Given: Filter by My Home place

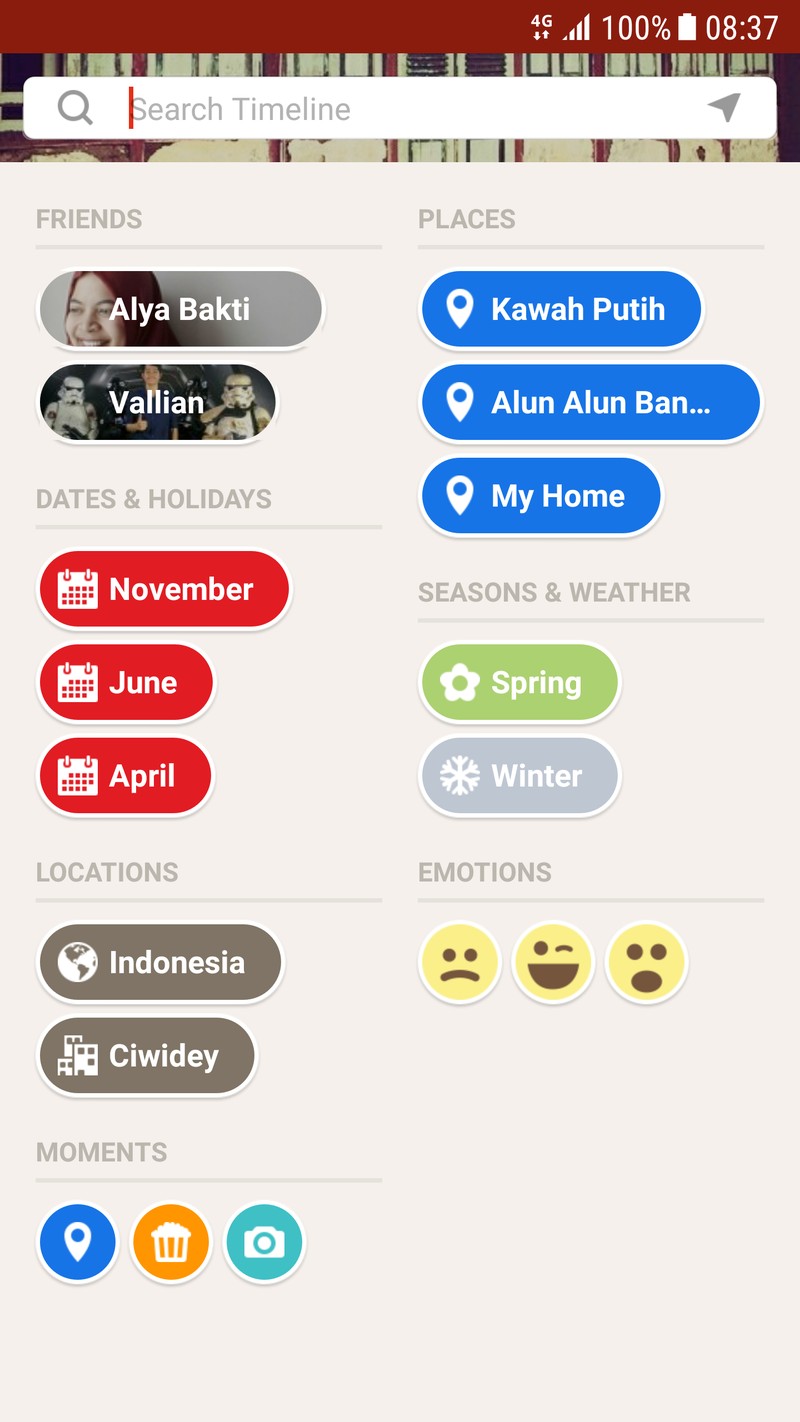Looking at the screenshot, I should [541, 496].
